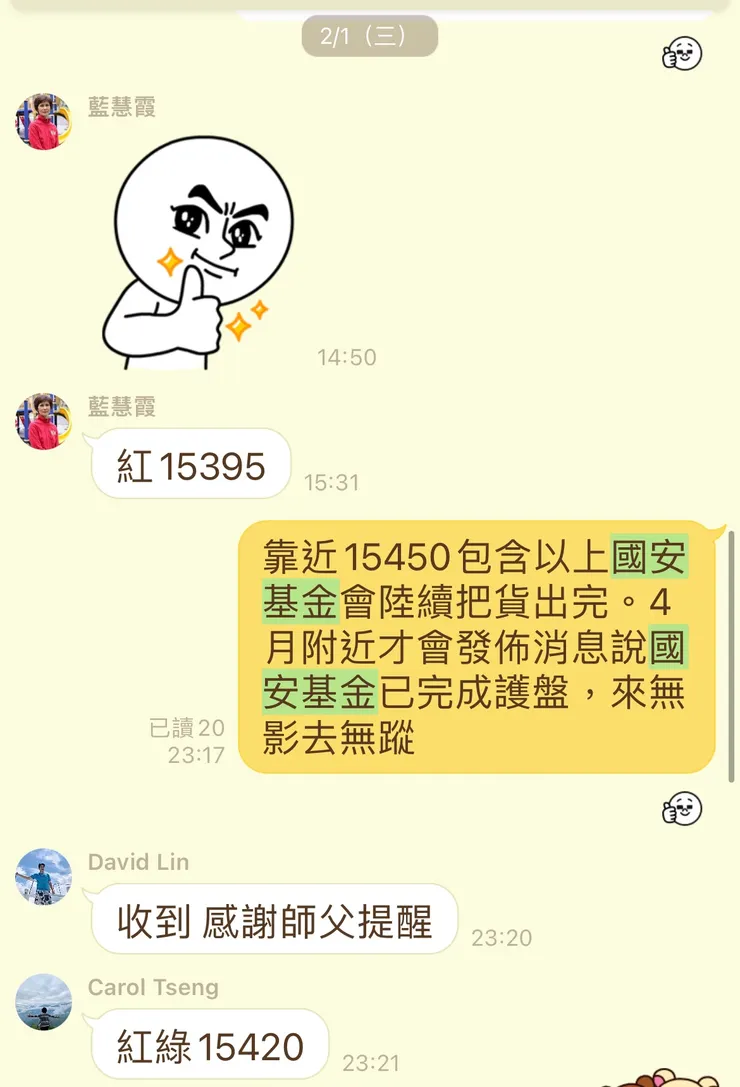The height and width of the screenshot is (1087, 740).
Task: Open the sender name 藍慧霞 label
Action: [124, 106]
